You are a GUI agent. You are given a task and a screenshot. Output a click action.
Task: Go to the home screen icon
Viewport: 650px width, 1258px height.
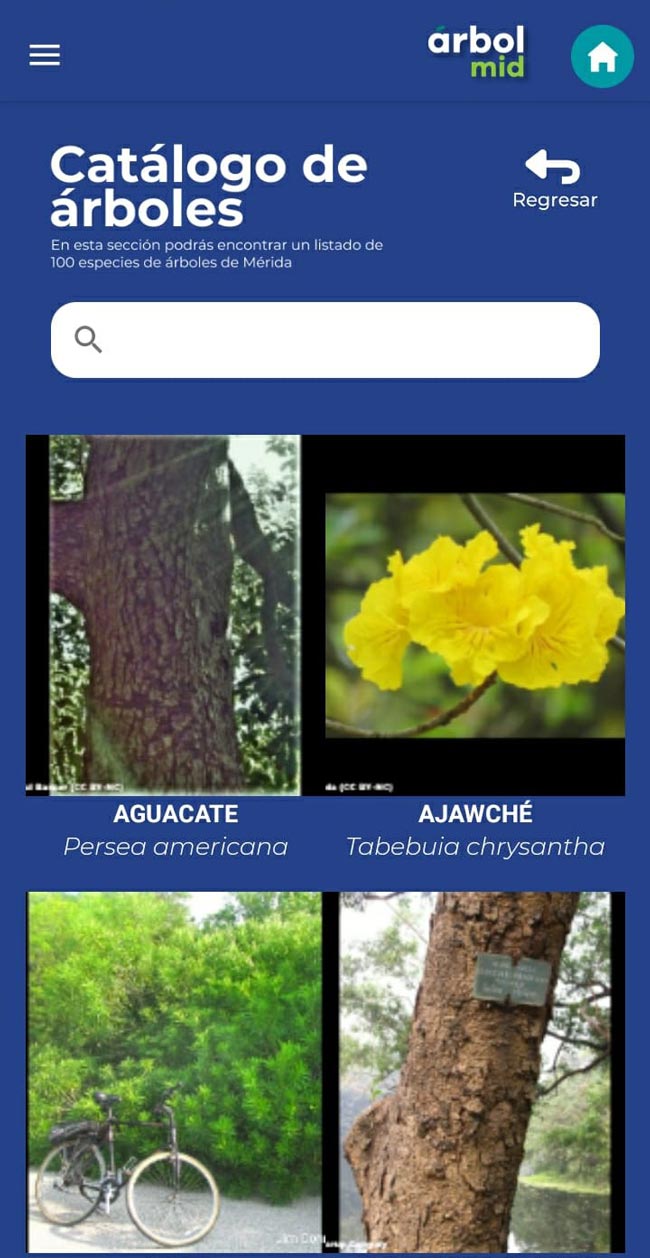pos(602,57)
